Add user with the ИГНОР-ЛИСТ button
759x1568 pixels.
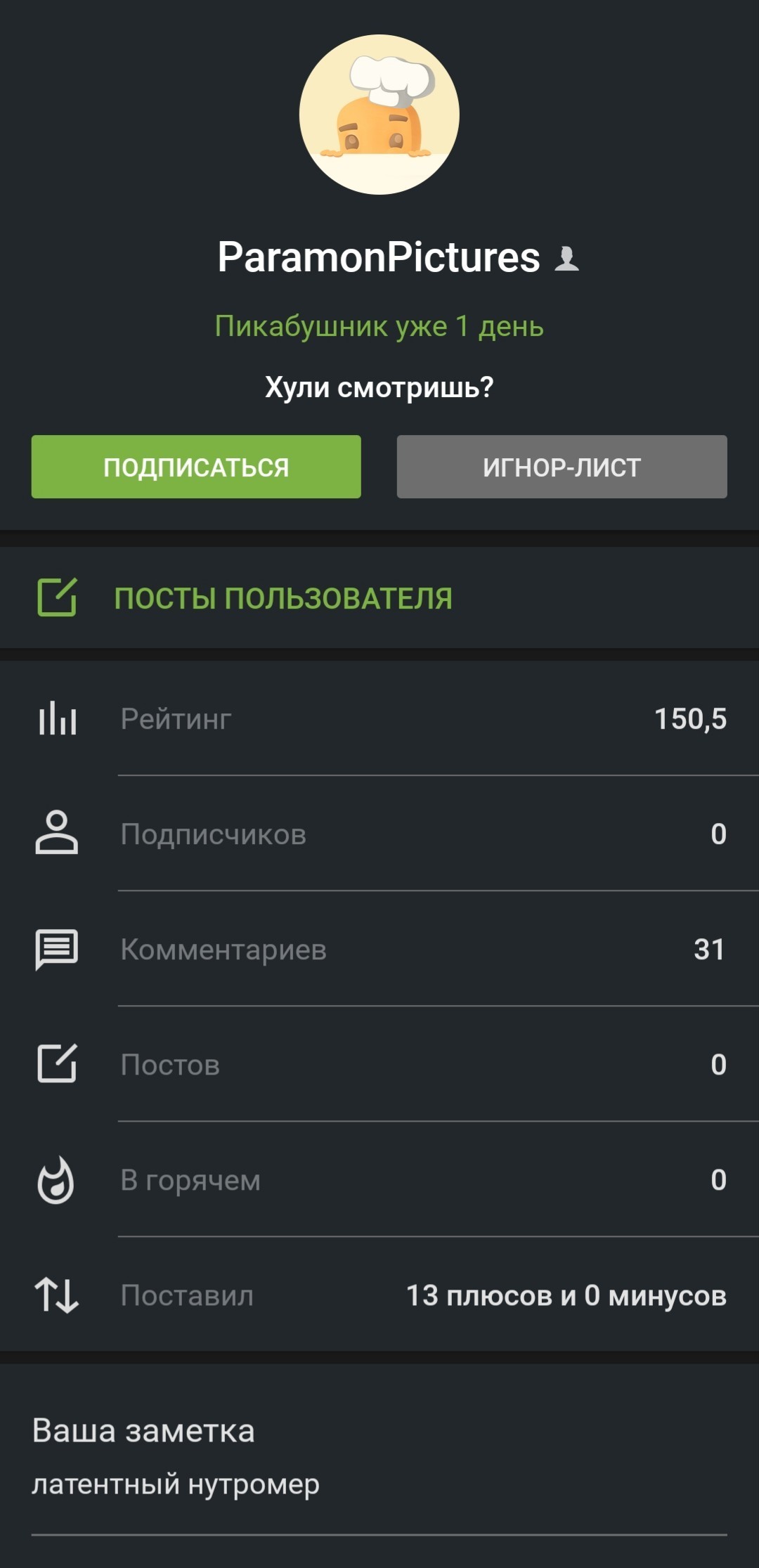(x=562, y=467)
